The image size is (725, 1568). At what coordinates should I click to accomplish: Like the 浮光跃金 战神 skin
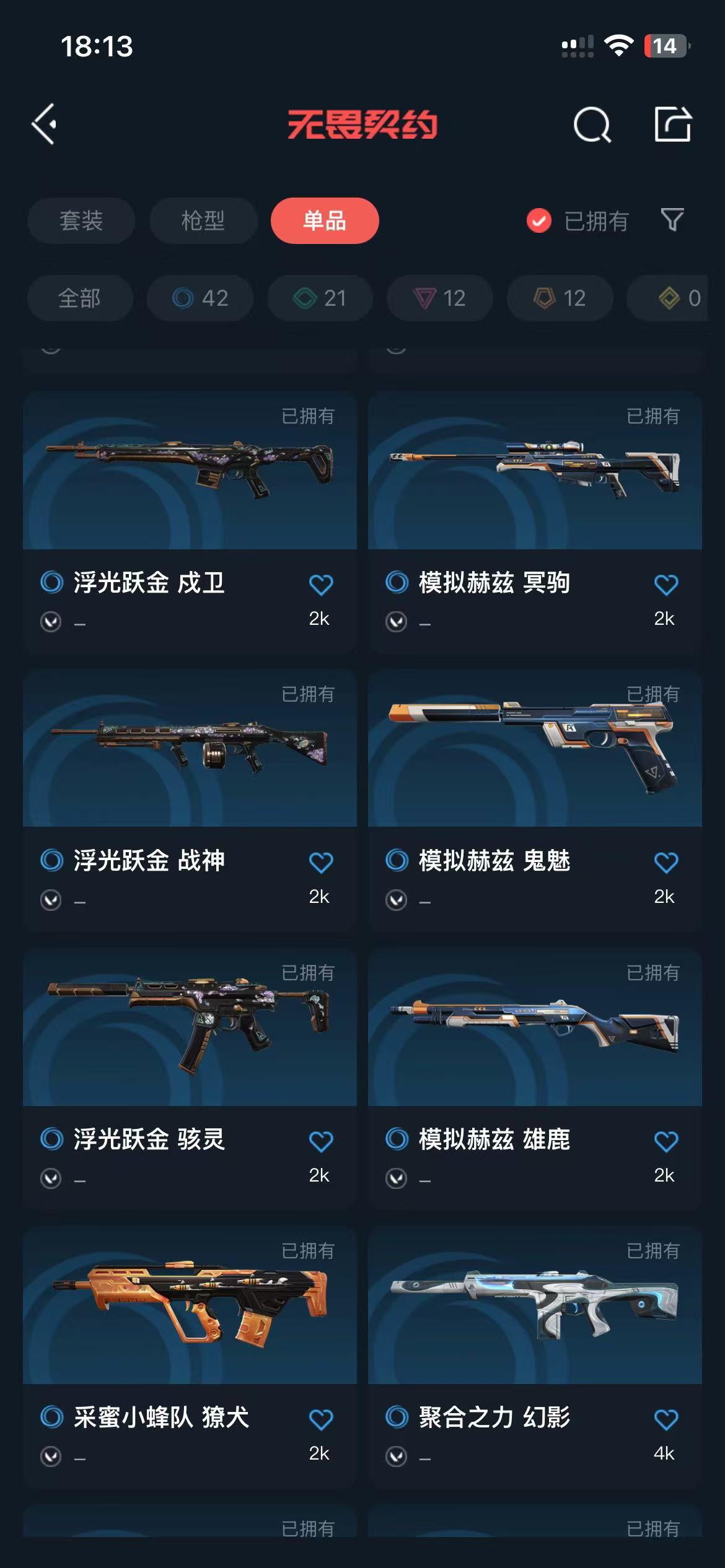tap(320, 862)
